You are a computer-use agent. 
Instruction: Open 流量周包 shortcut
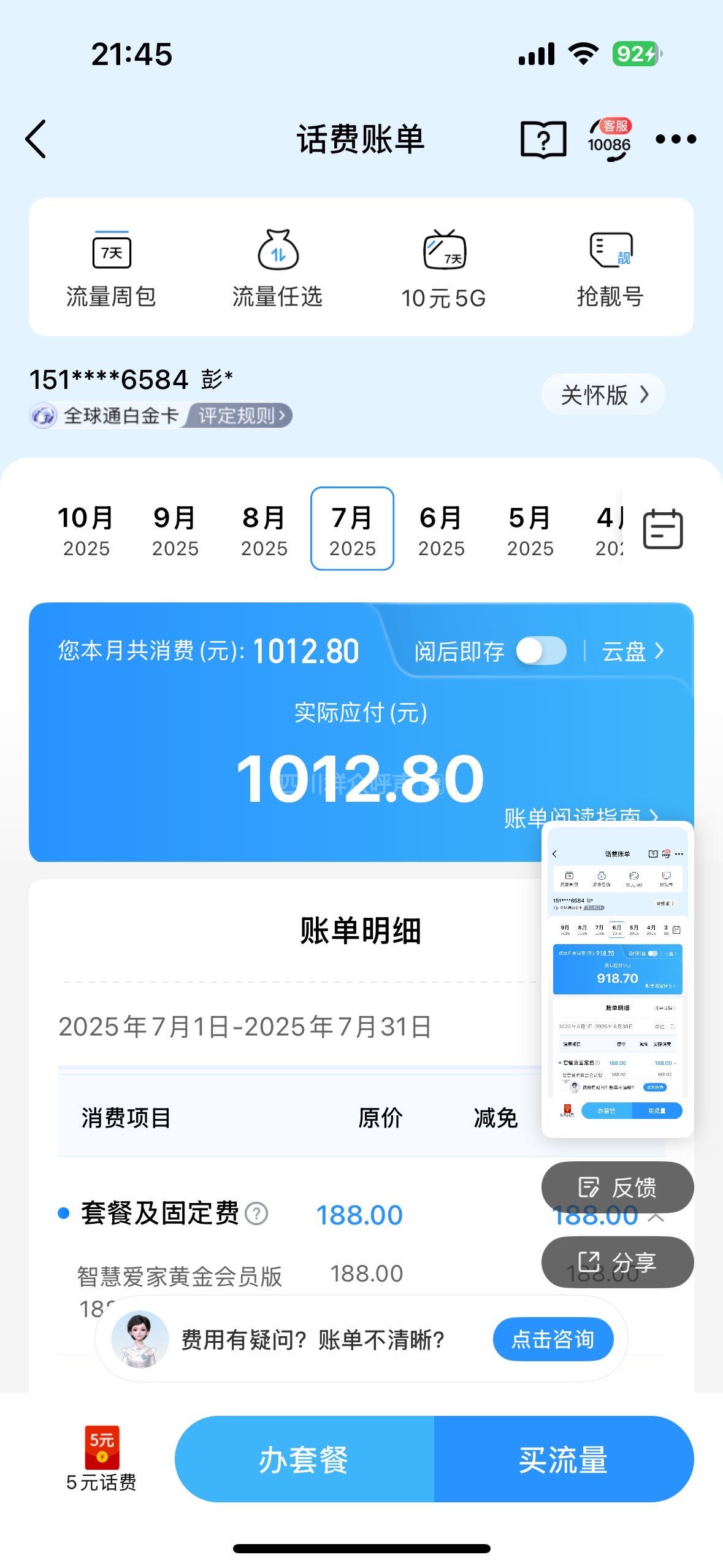pos(111,269)
